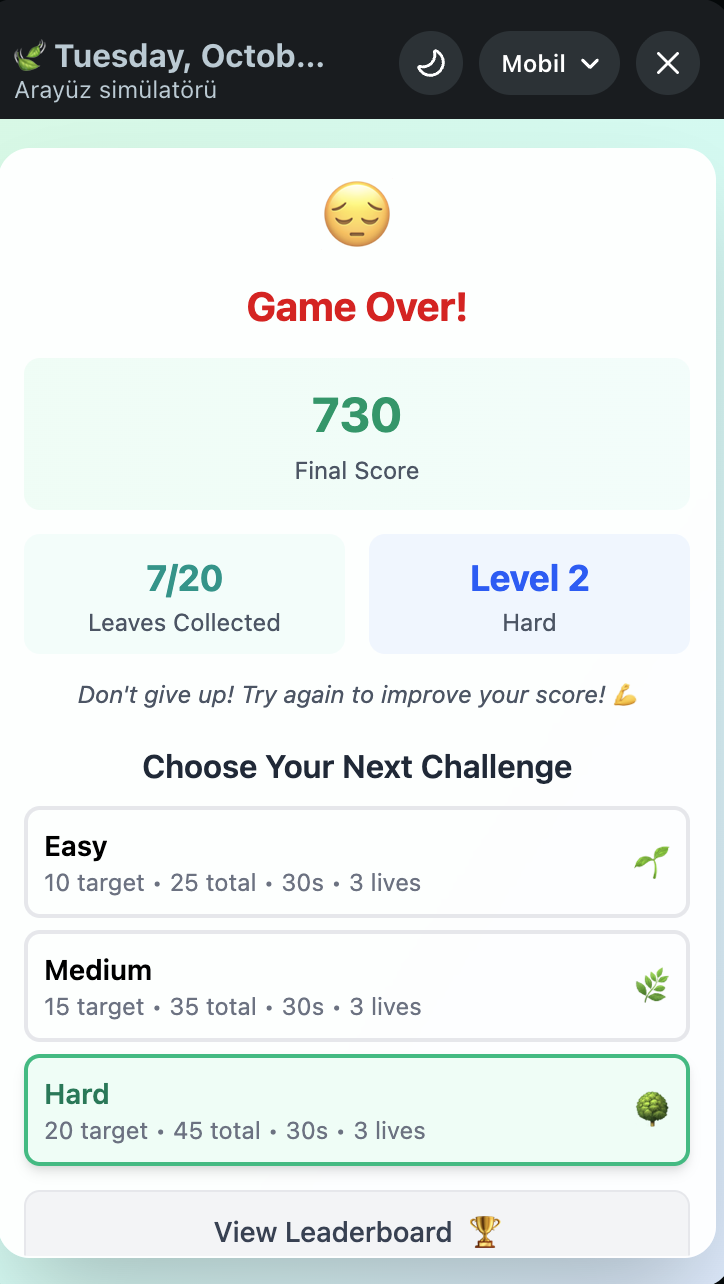724x1284 pixels.
Task: Reselect the highlighted Hard challenge
Action: 357,1109
